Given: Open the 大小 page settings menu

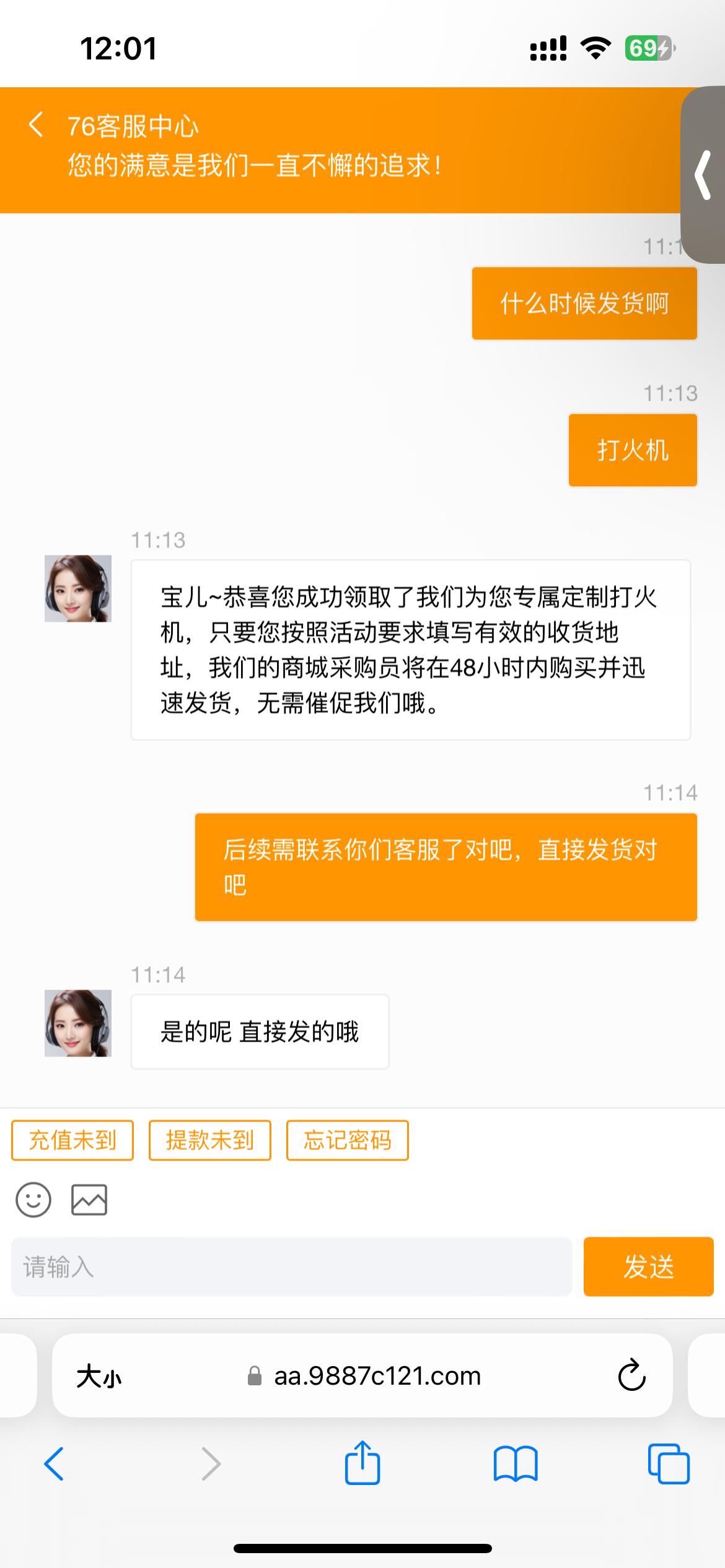Looking at the screenshot, I should coord(99,1377).
